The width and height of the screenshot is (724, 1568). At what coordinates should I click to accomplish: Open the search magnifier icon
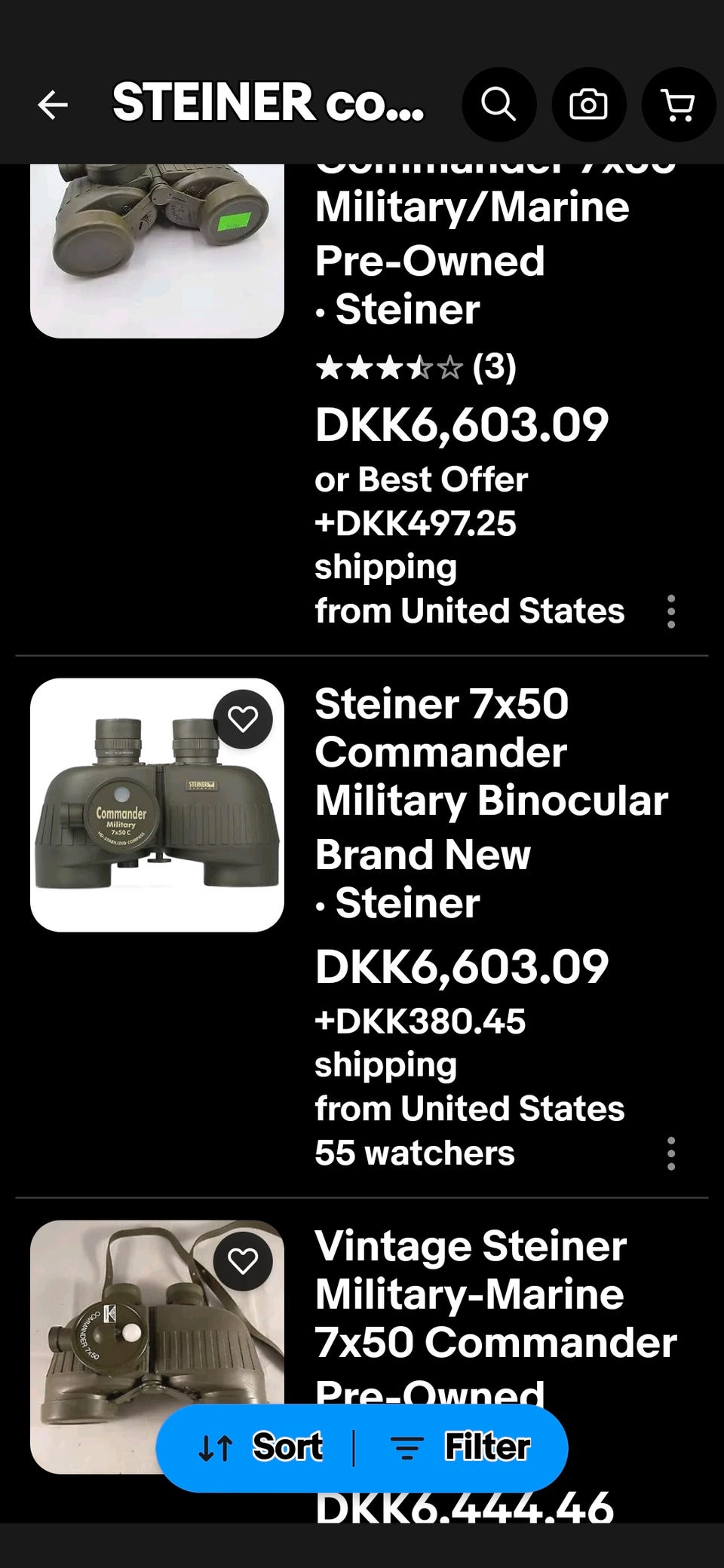click(499, 105)
